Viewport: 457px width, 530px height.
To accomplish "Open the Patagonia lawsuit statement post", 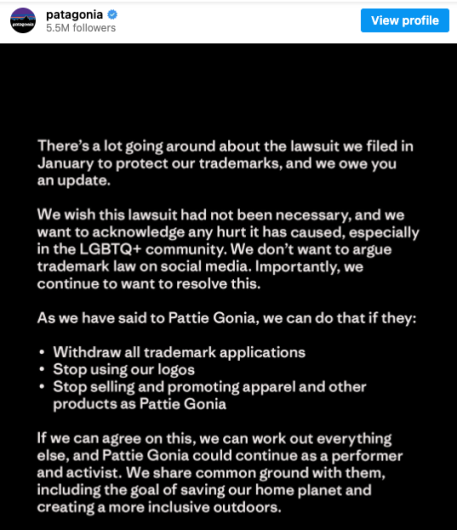I will pyautogui.click(x=228, y=287).
